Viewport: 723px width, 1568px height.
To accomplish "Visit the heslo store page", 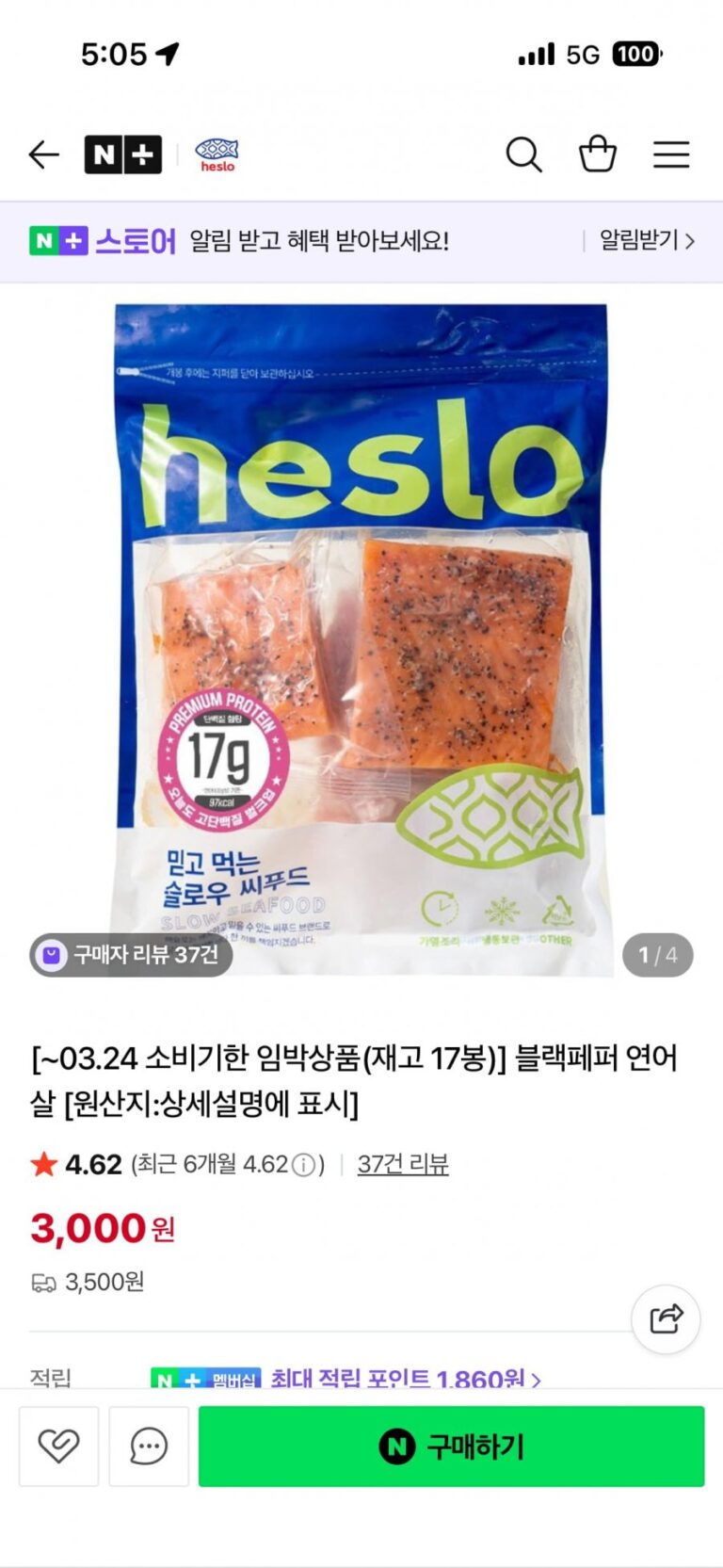I will click(217, 154).
